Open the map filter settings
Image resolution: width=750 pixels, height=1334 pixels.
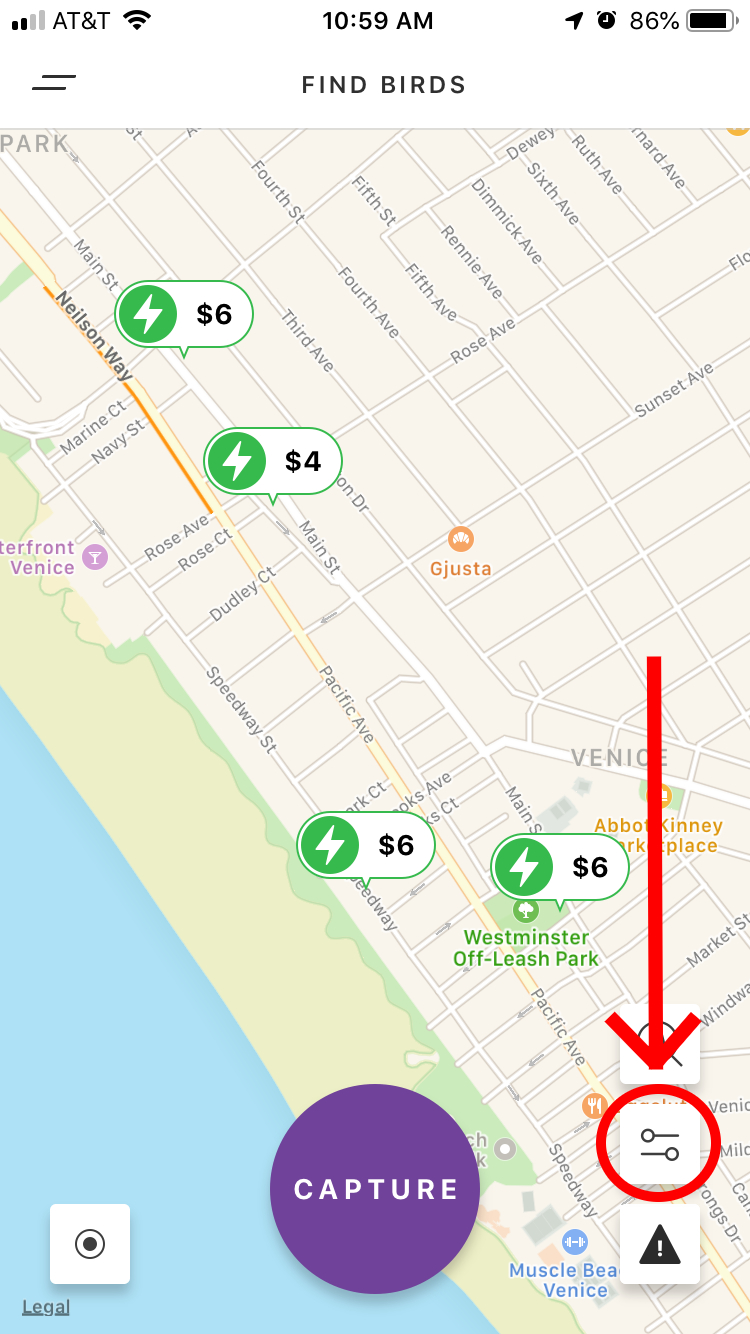(x=660, y=1143)
